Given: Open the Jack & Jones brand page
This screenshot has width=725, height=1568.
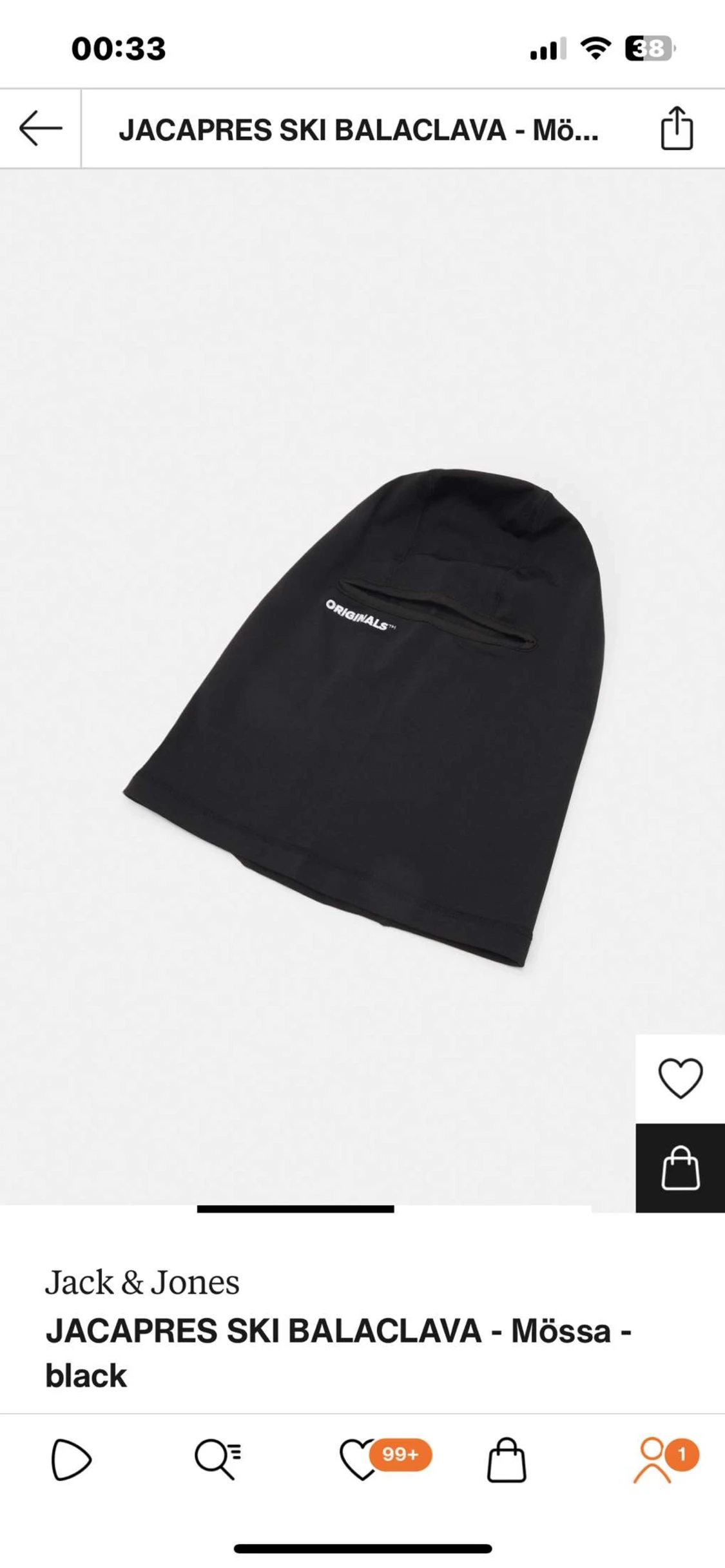Looking at the screenshot, I should pyautogui.click(x=142, y=1282).
